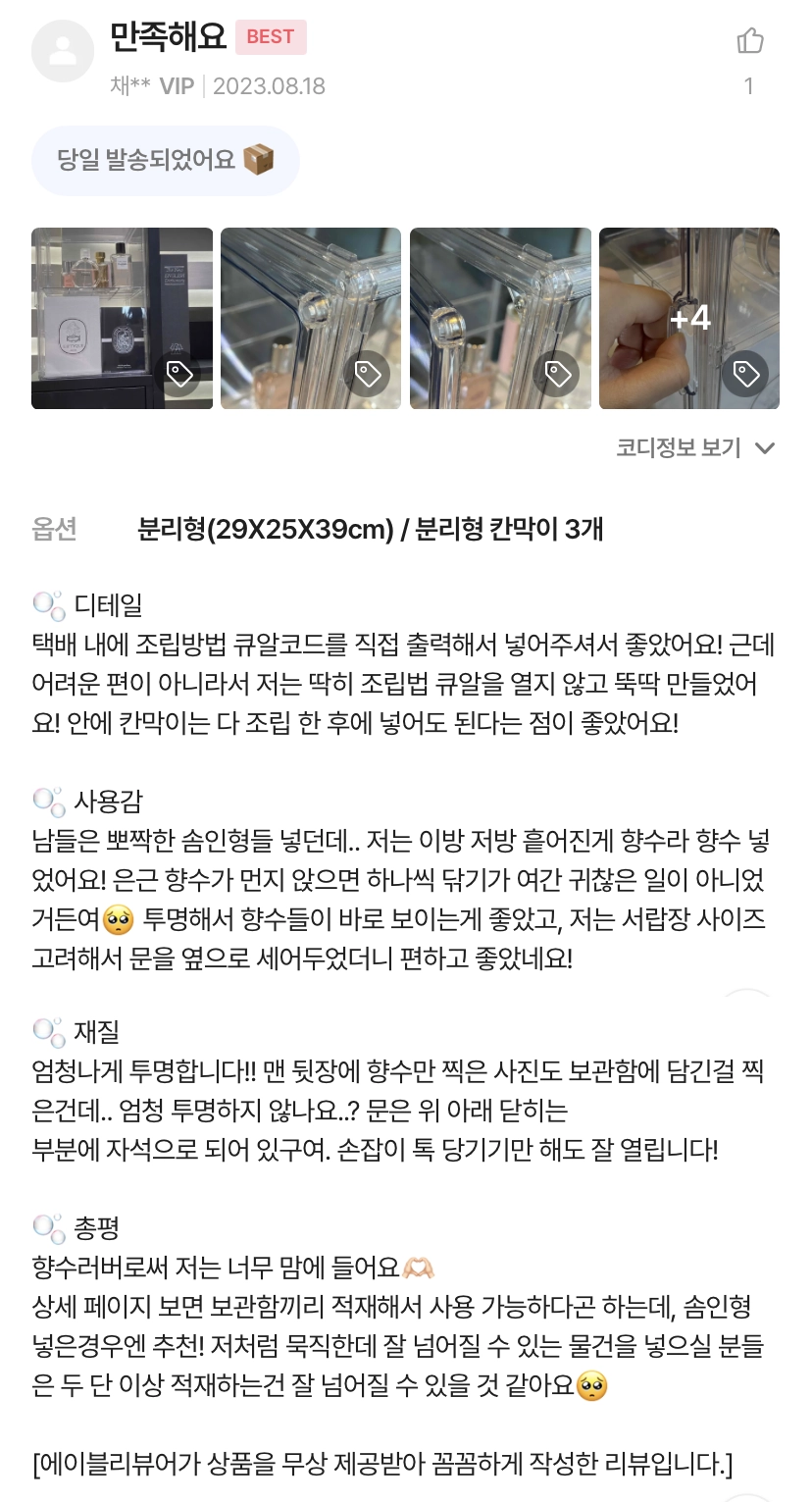This screenshot has width=812, height=1502.
Task: Expand 코디정보 보기 section
Action: point(695,448)
